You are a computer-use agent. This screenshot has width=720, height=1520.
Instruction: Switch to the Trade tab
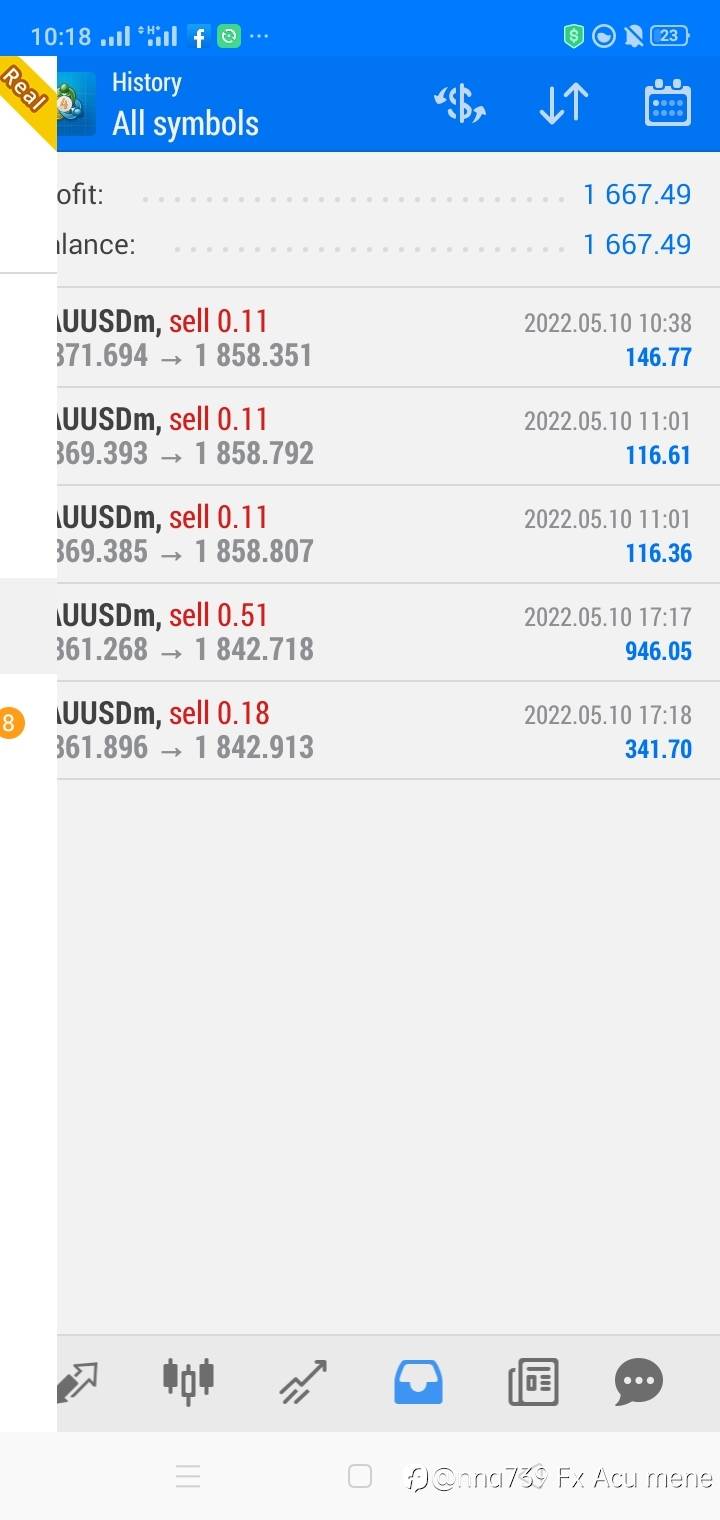pyautogui.click(x=303, y=1382)
